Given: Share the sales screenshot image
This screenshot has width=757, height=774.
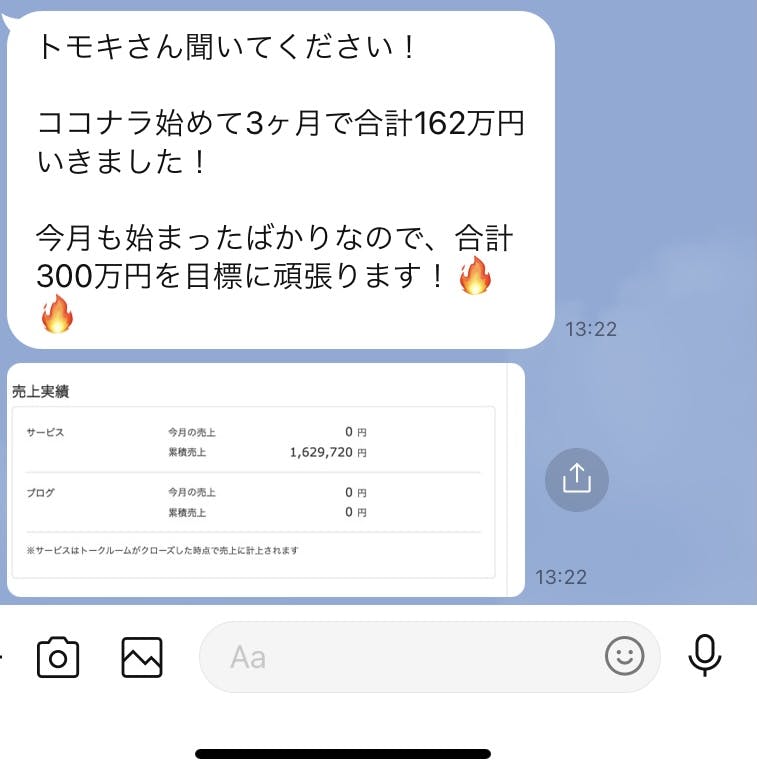Looking at the screenshot, I should (576, 480).
